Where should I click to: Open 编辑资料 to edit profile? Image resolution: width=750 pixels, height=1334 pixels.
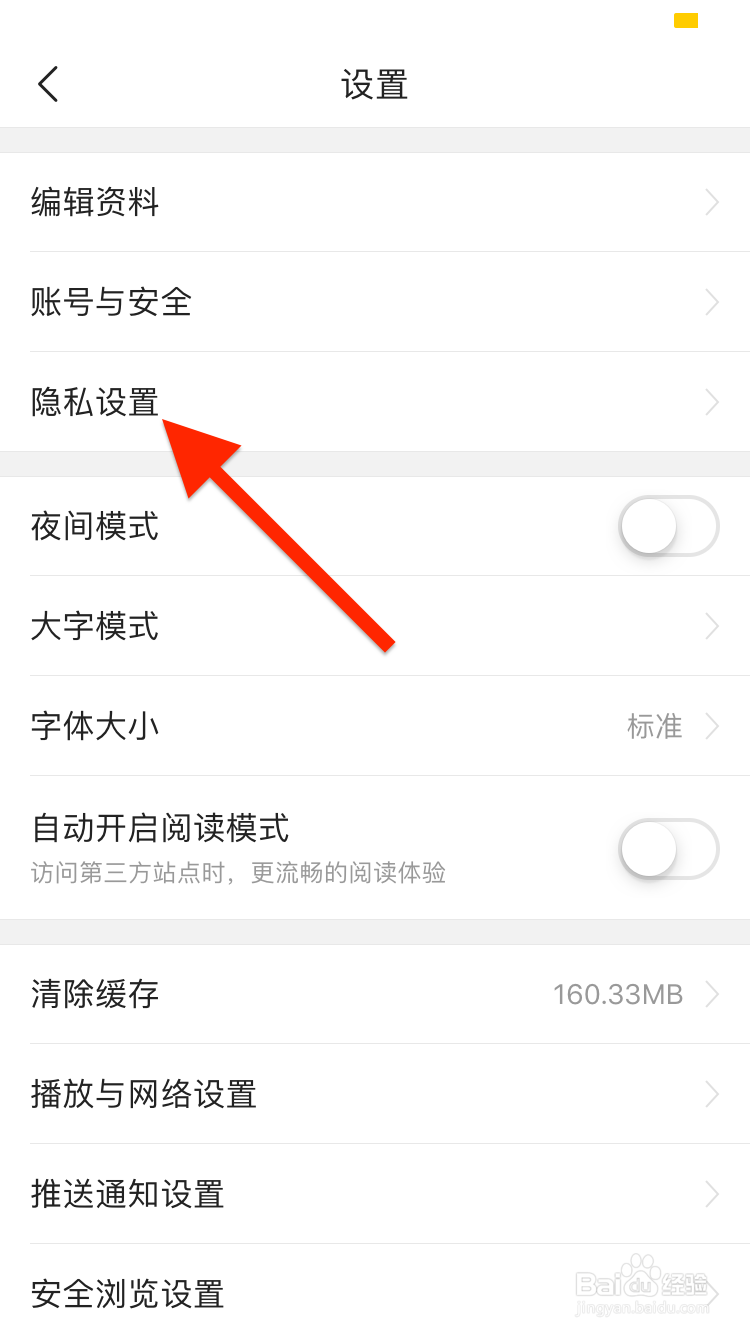[95, 202]
